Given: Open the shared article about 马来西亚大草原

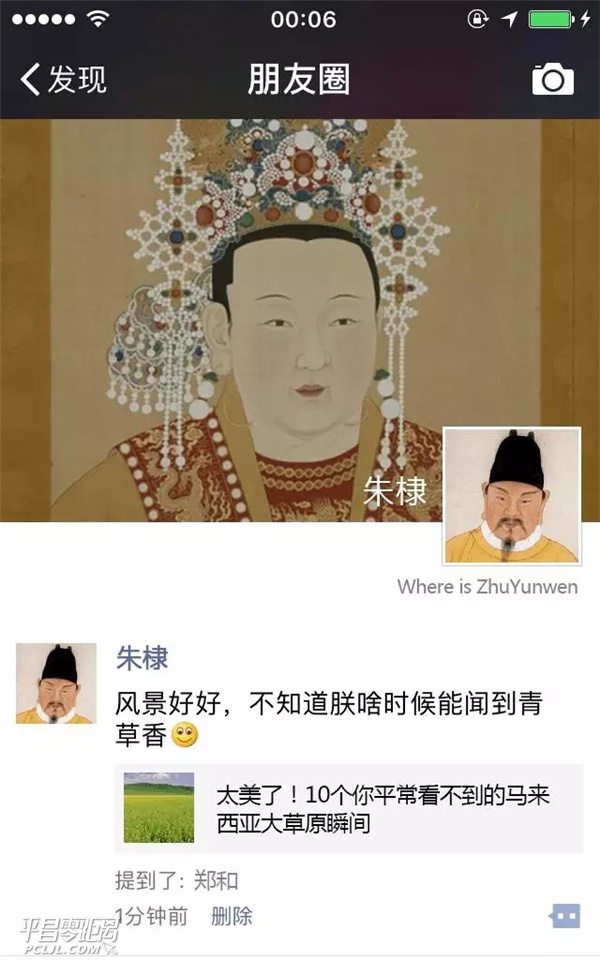Looking at the screenshot, I should pos(348,809).
